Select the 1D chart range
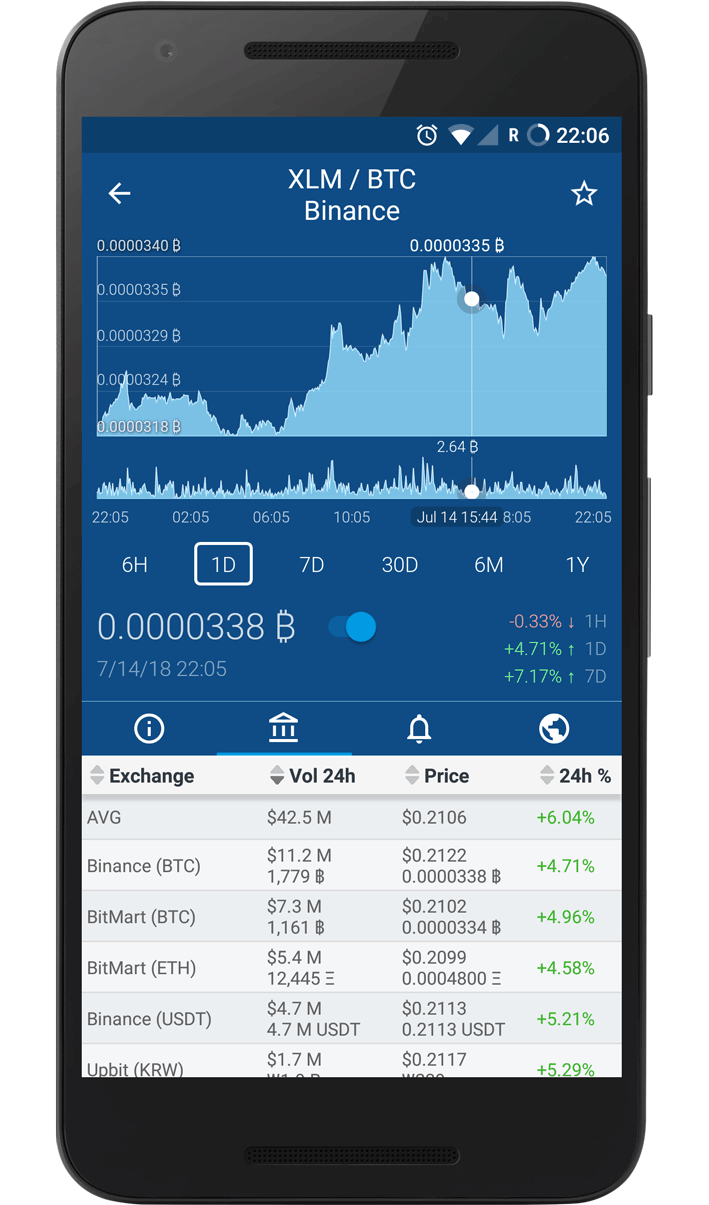The height and width of the screenshot is (1205, 709). 223,564
